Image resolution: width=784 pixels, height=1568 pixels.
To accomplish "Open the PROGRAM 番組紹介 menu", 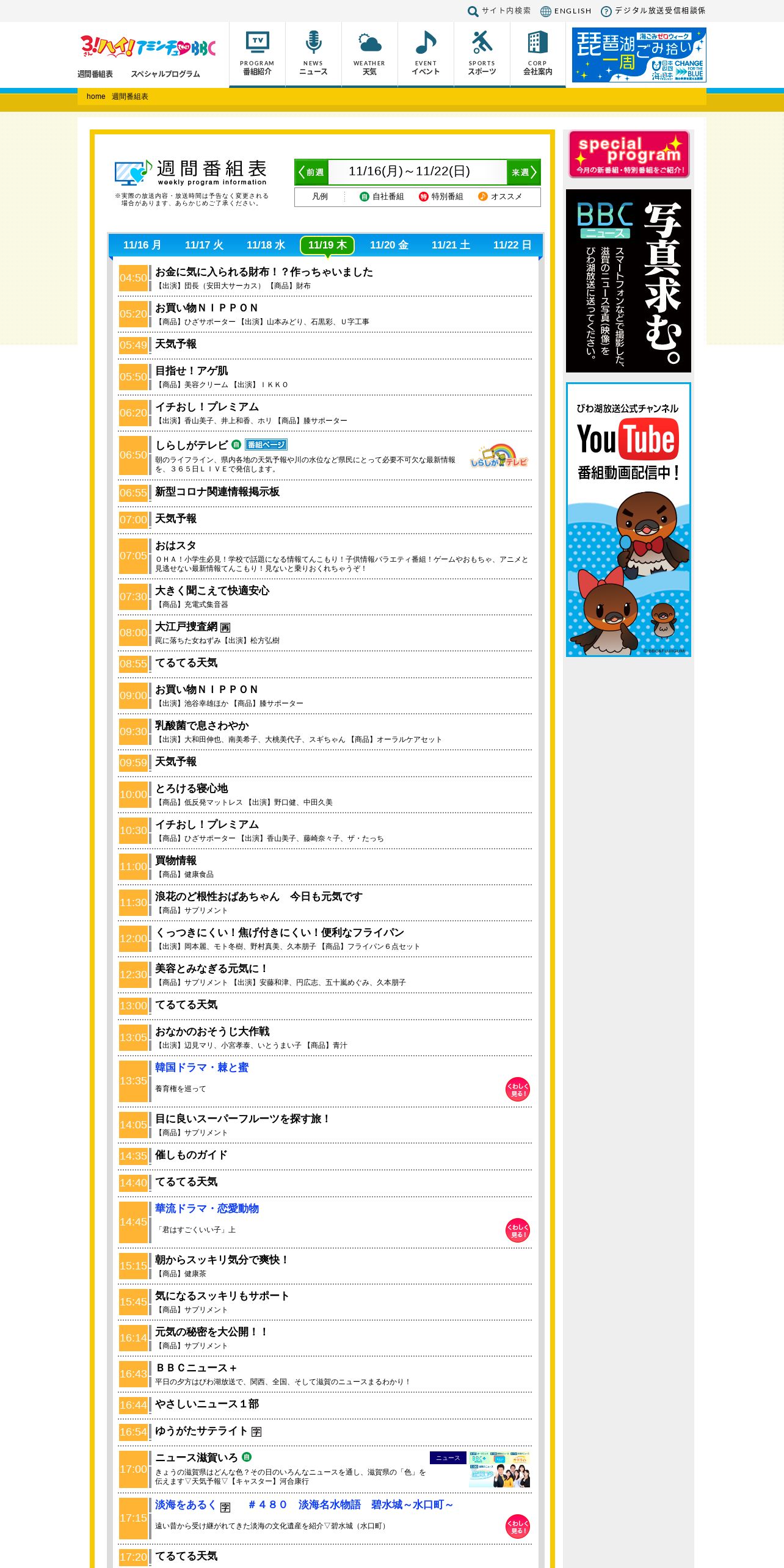I will pos(257,54).
